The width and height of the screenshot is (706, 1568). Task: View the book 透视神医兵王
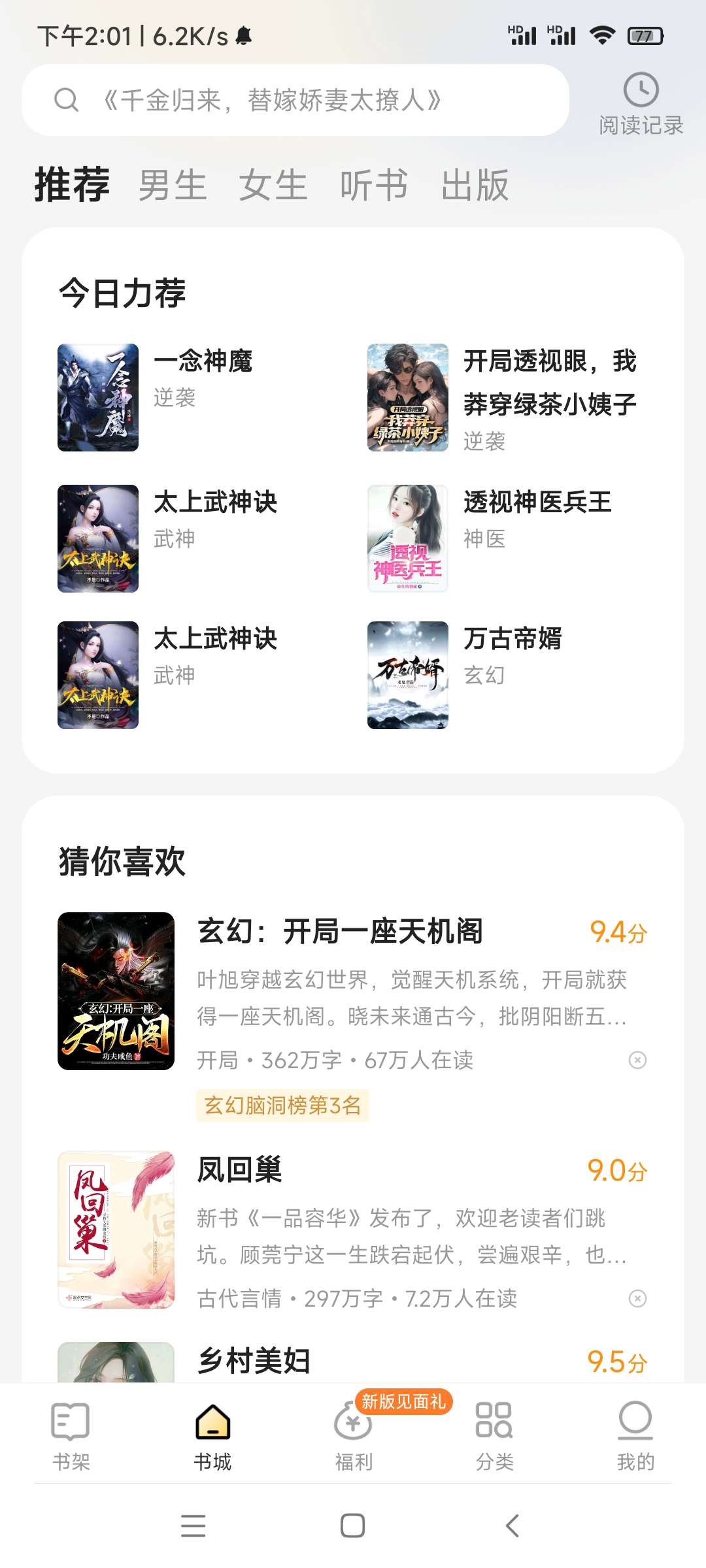click(537, 502)
